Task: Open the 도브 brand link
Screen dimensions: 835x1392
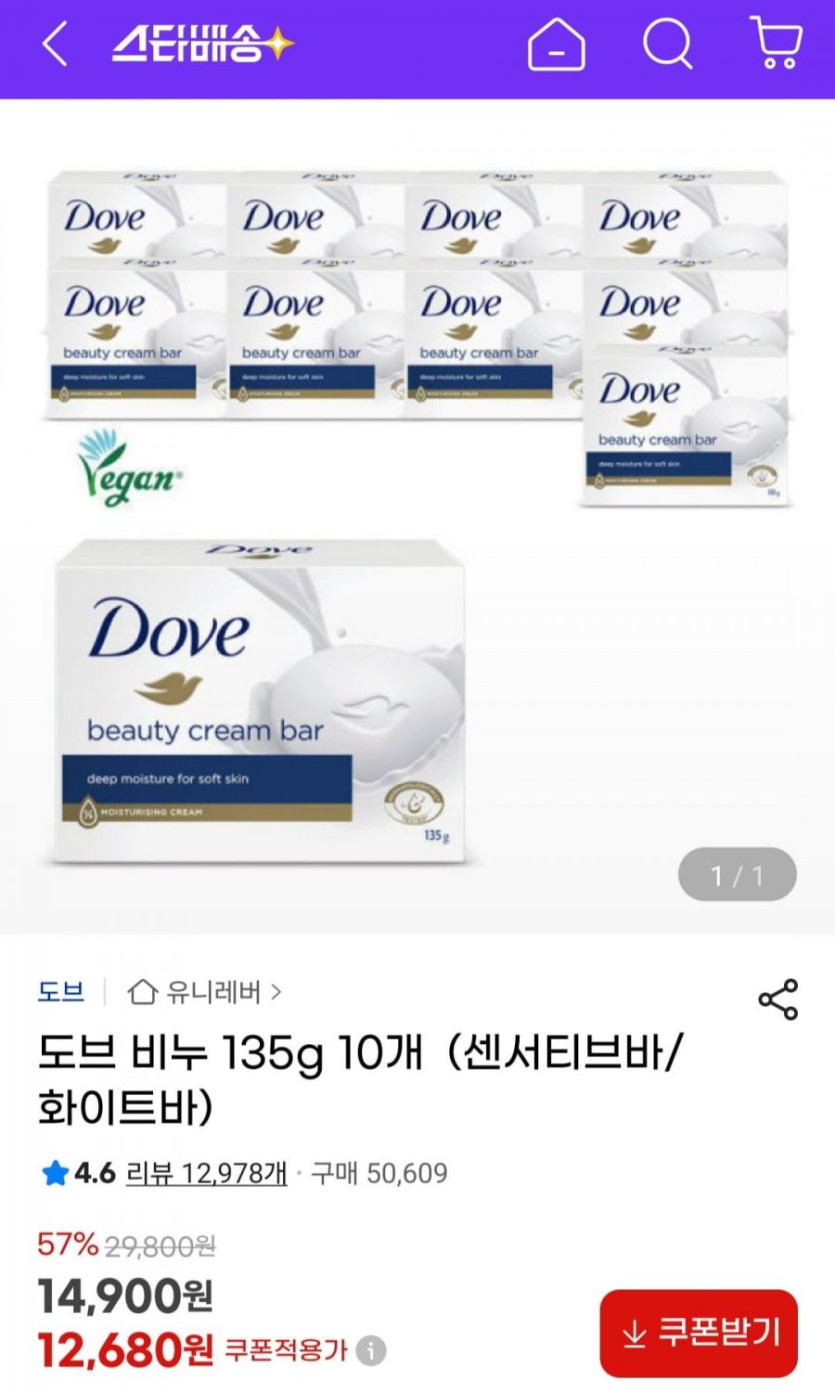Action: point(61,992)
